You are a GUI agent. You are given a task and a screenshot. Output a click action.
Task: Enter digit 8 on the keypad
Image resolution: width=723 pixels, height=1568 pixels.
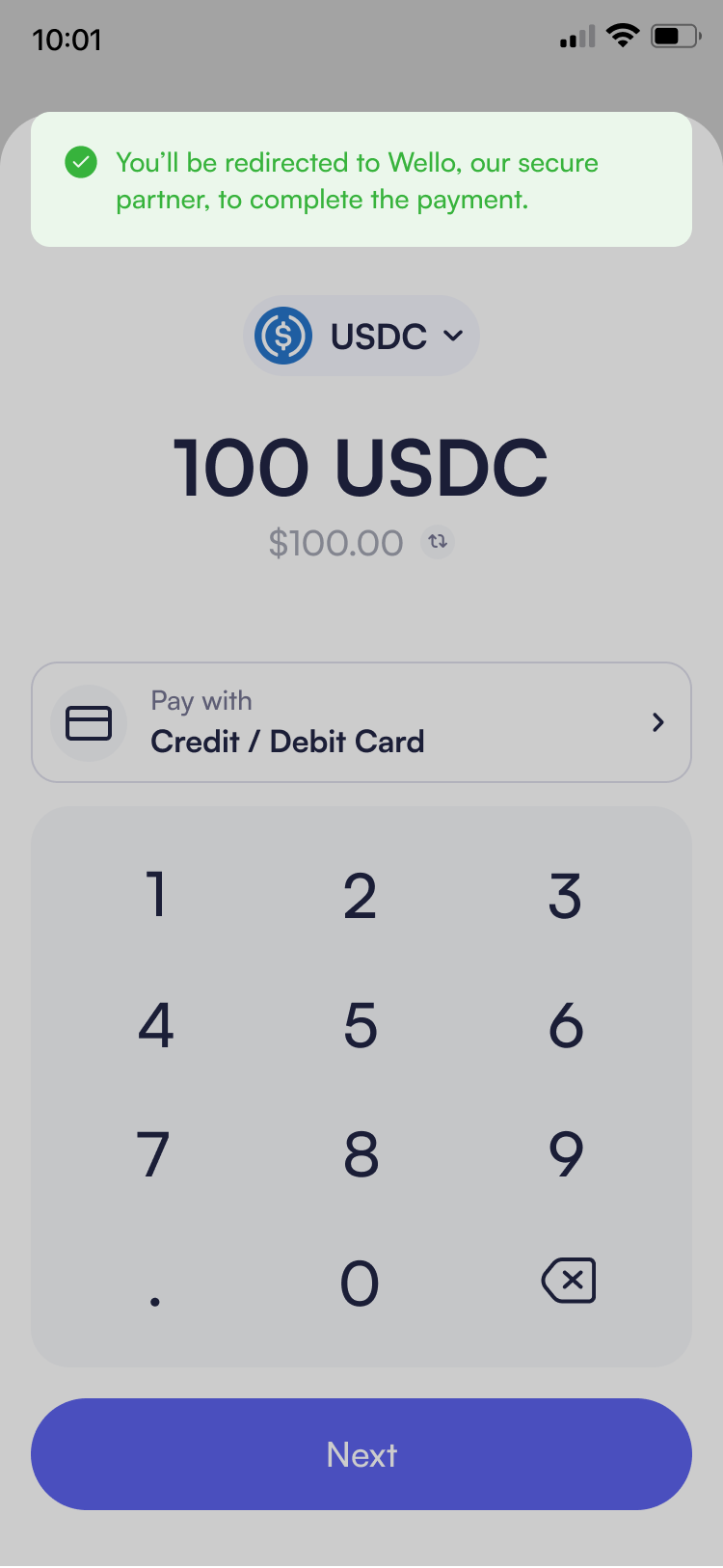361,1153
